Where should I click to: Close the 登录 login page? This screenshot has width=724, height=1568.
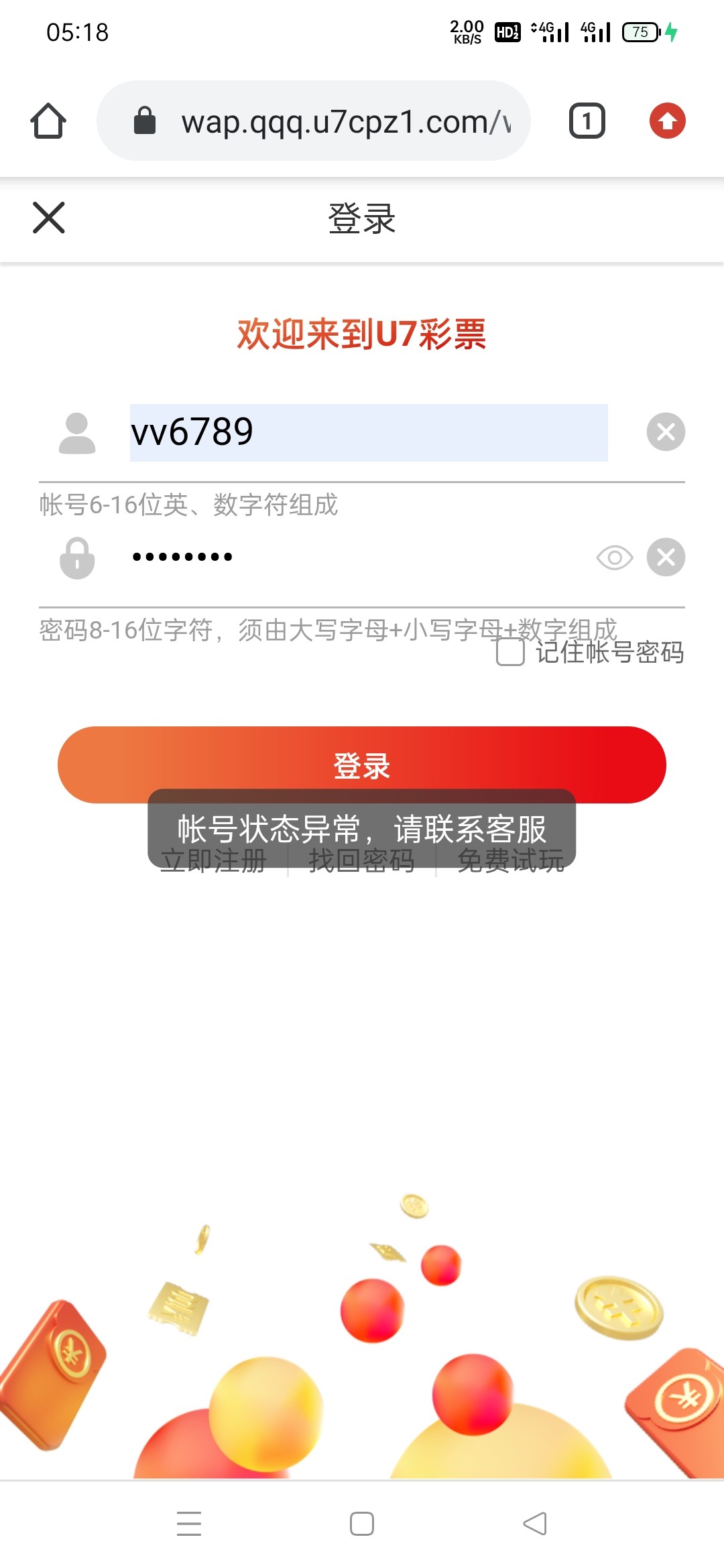click(49, 218)
